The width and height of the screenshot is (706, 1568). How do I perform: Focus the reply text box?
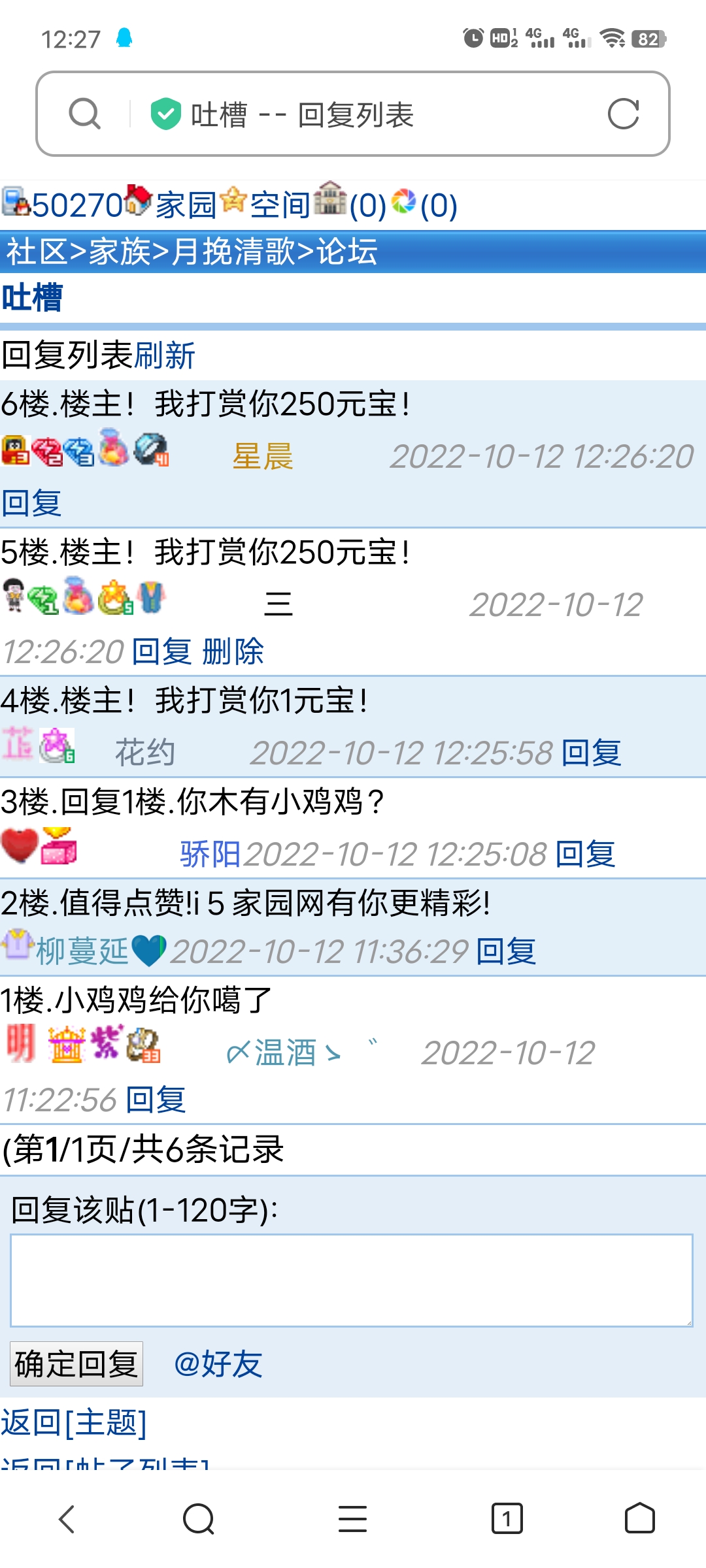[352, 1280]
